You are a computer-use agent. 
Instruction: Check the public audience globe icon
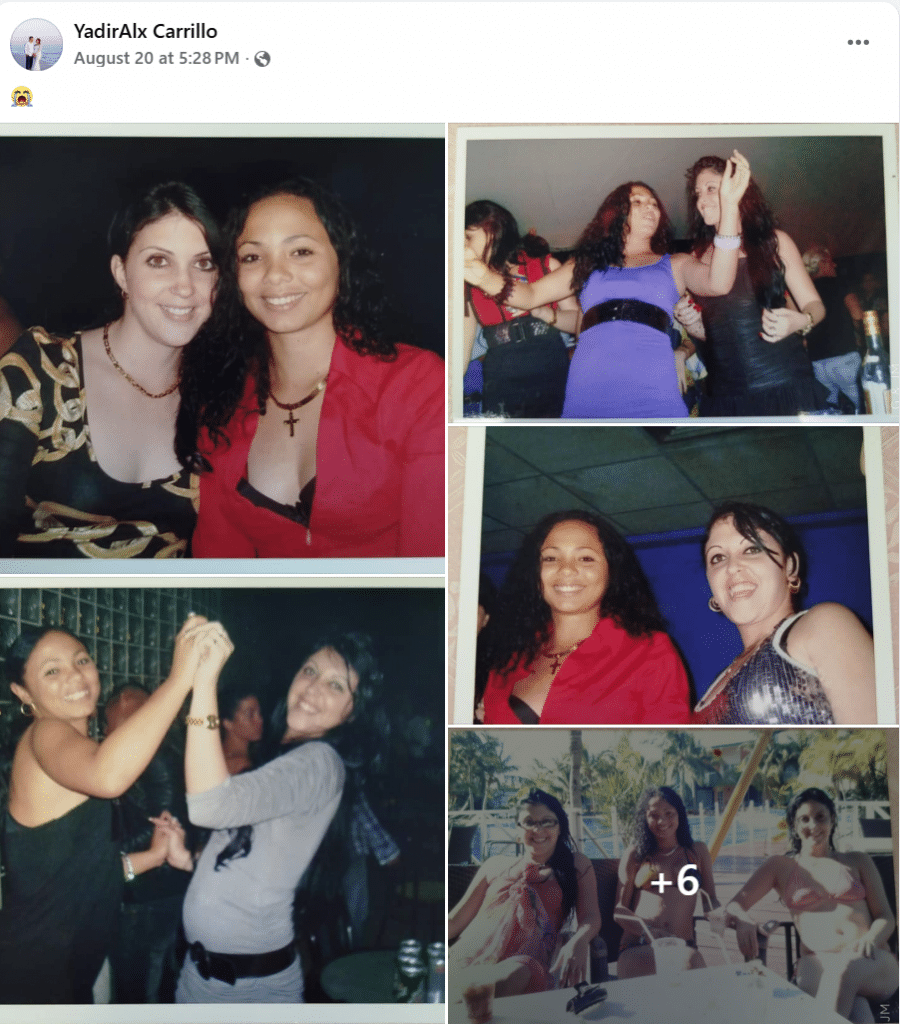coord(262,59)
